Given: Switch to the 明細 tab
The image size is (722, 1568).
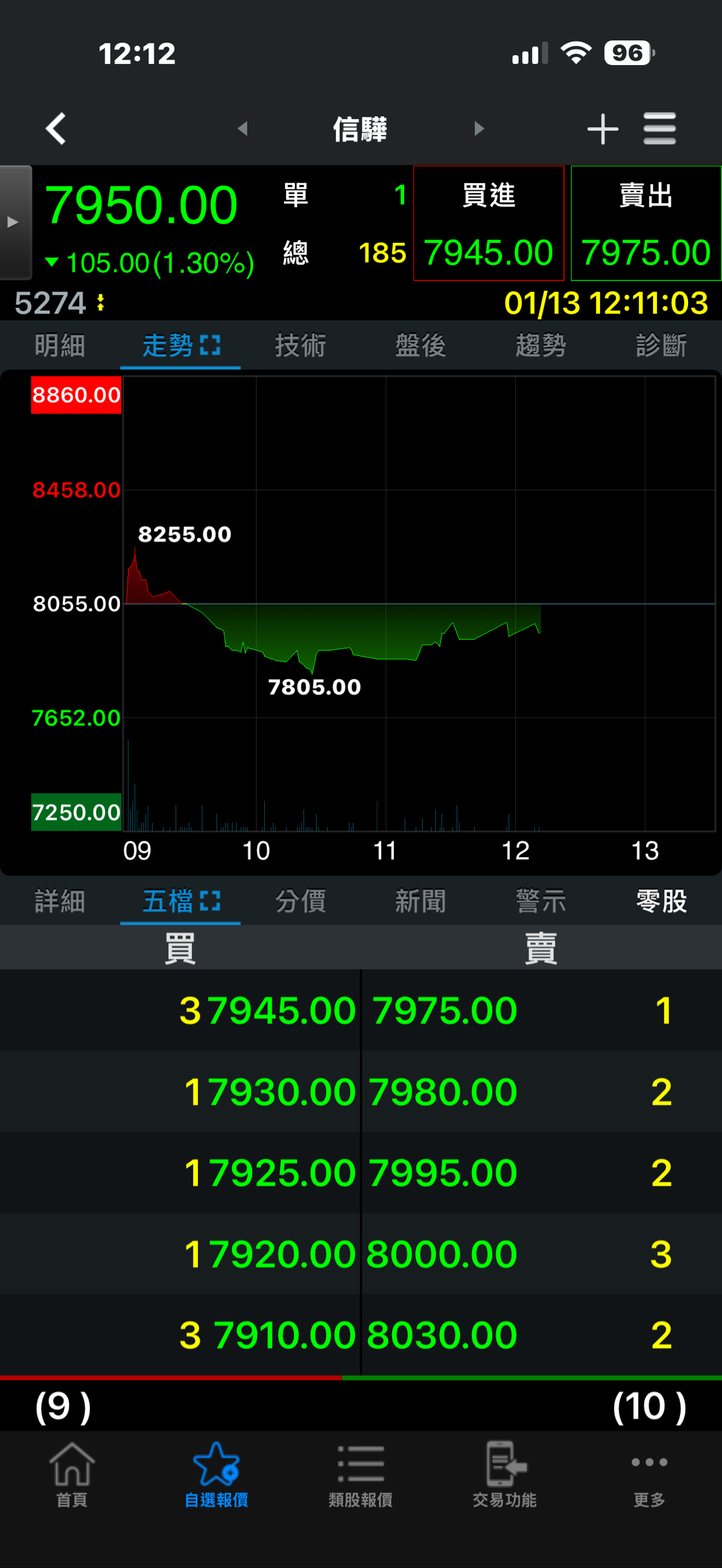Looking at the screenshot, I should 60,346.
